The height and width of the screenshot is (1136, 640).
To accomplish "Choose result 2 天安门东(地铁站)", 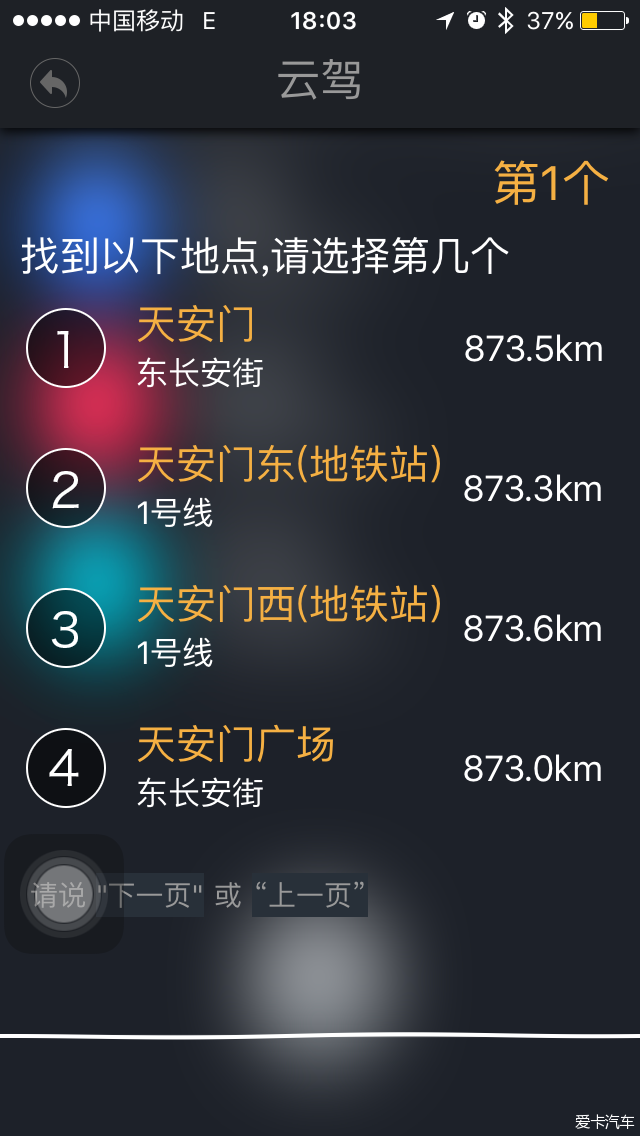I will [320, 488].
